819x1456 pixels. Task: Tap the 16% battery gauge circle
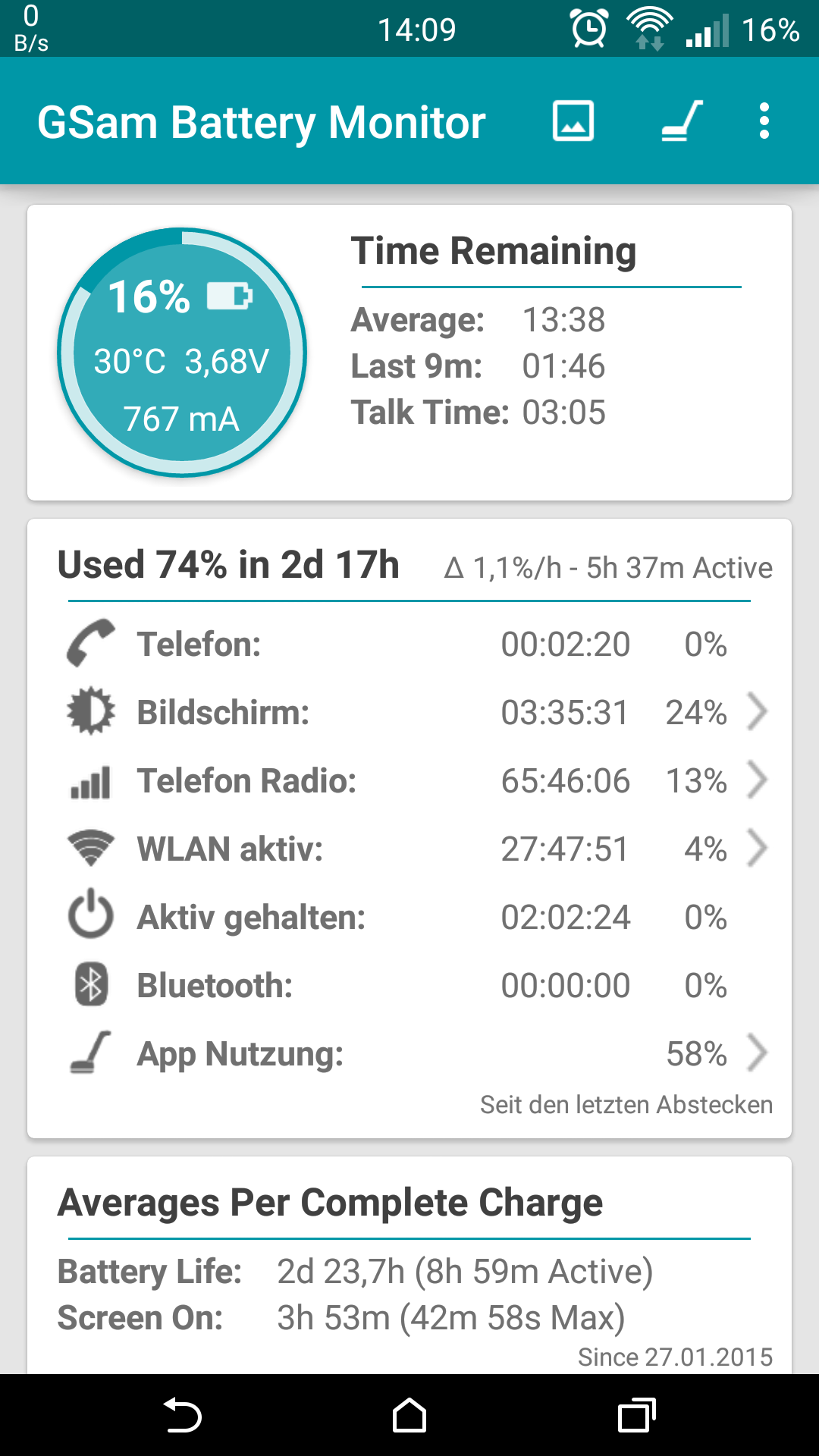pyautogui.click(x=182, y=353)
